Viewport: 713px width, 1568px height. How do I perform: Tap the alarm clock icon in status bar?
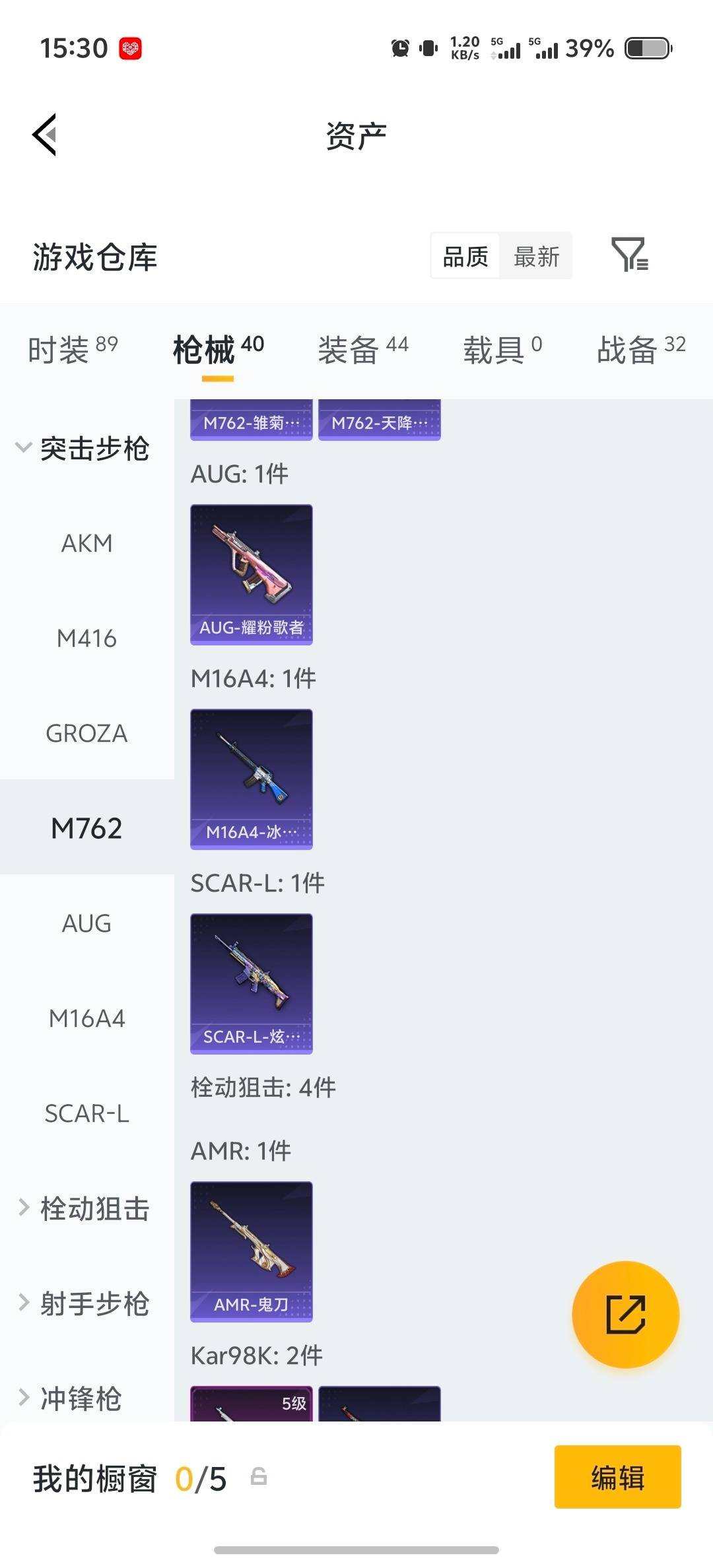[399, 48]
